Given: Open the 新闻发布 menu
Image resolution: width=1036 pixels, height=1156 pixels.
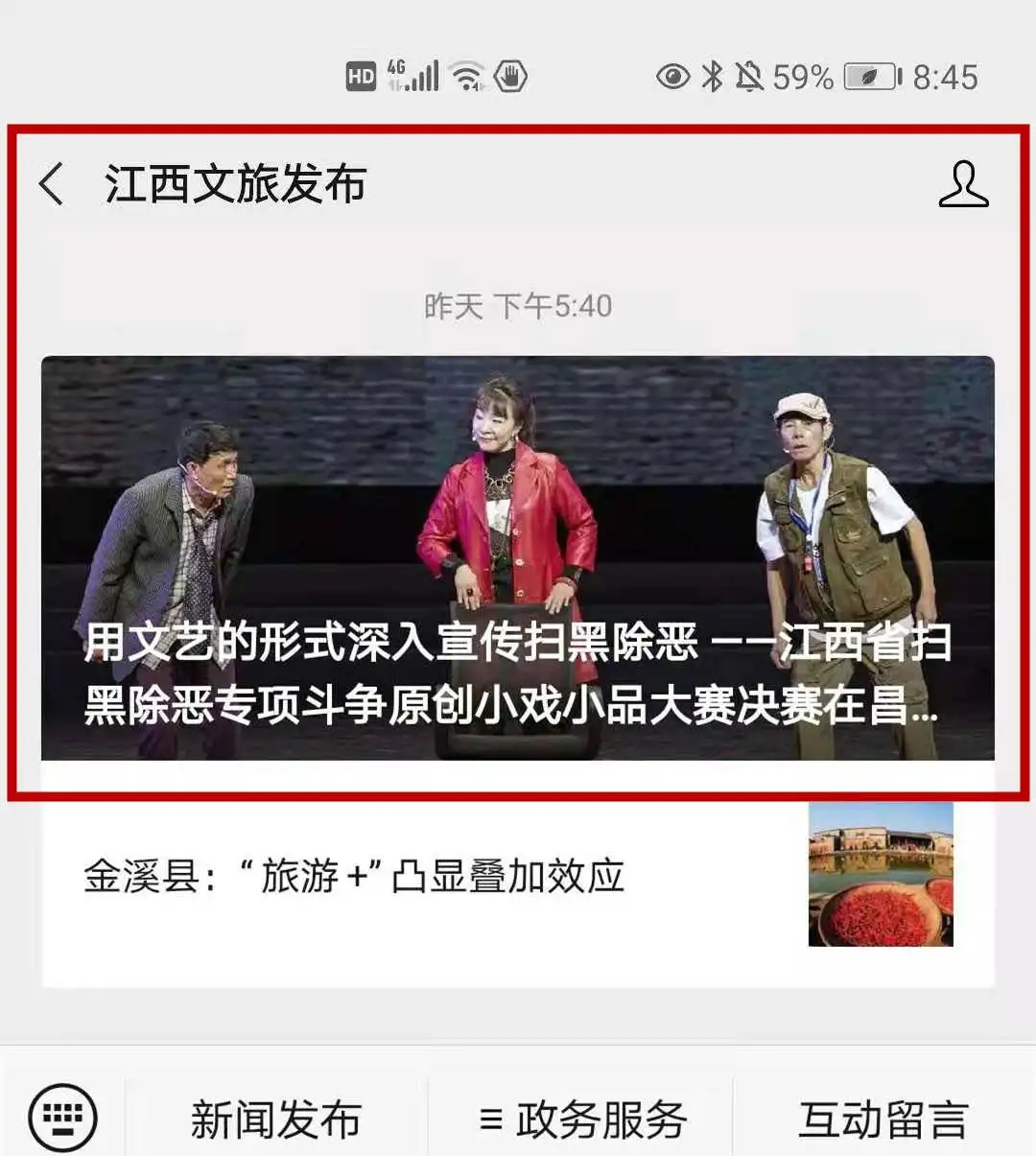Looking at the screenshot, I should click(x=276, y=1120).
